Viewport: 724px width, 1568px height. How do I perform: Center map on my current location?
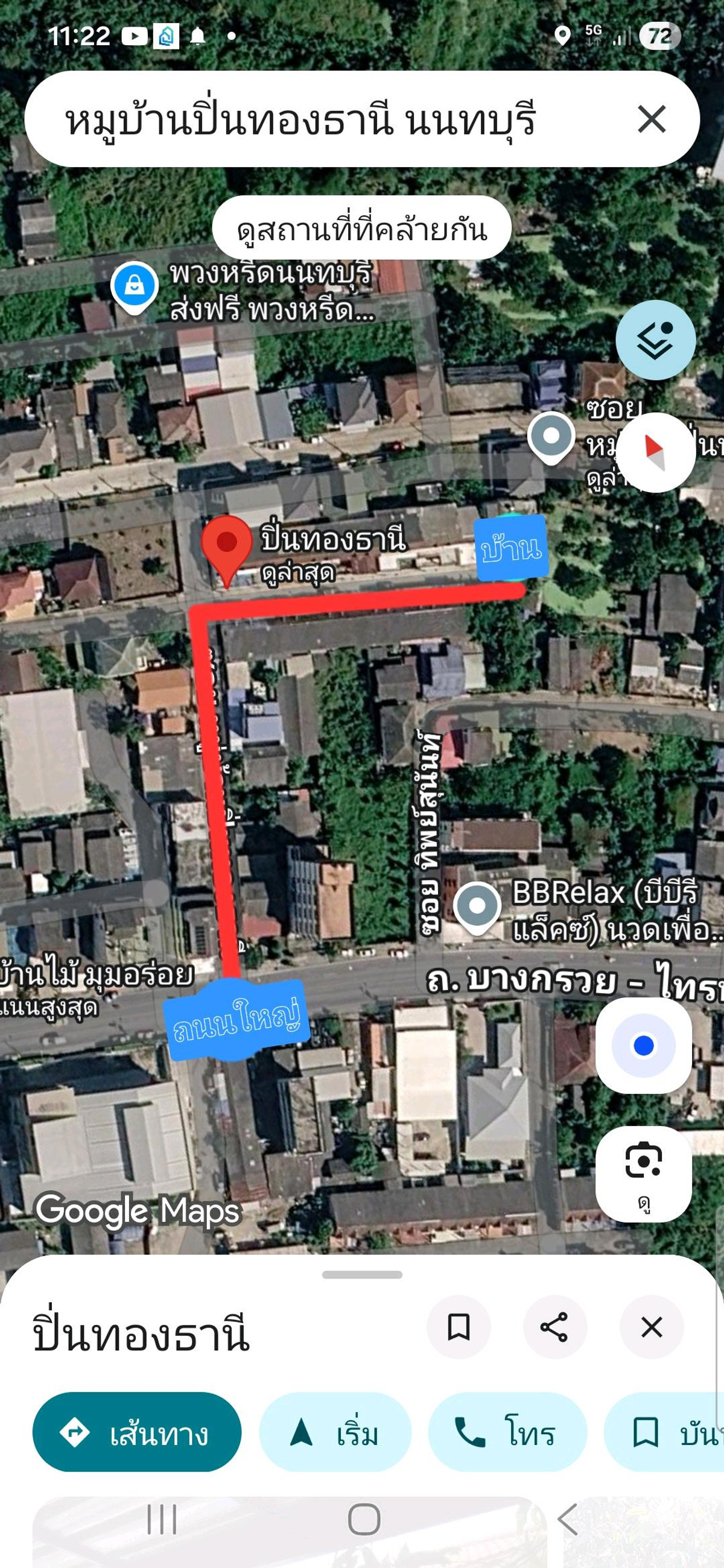pyautogui.click(x=643, y=1046)
